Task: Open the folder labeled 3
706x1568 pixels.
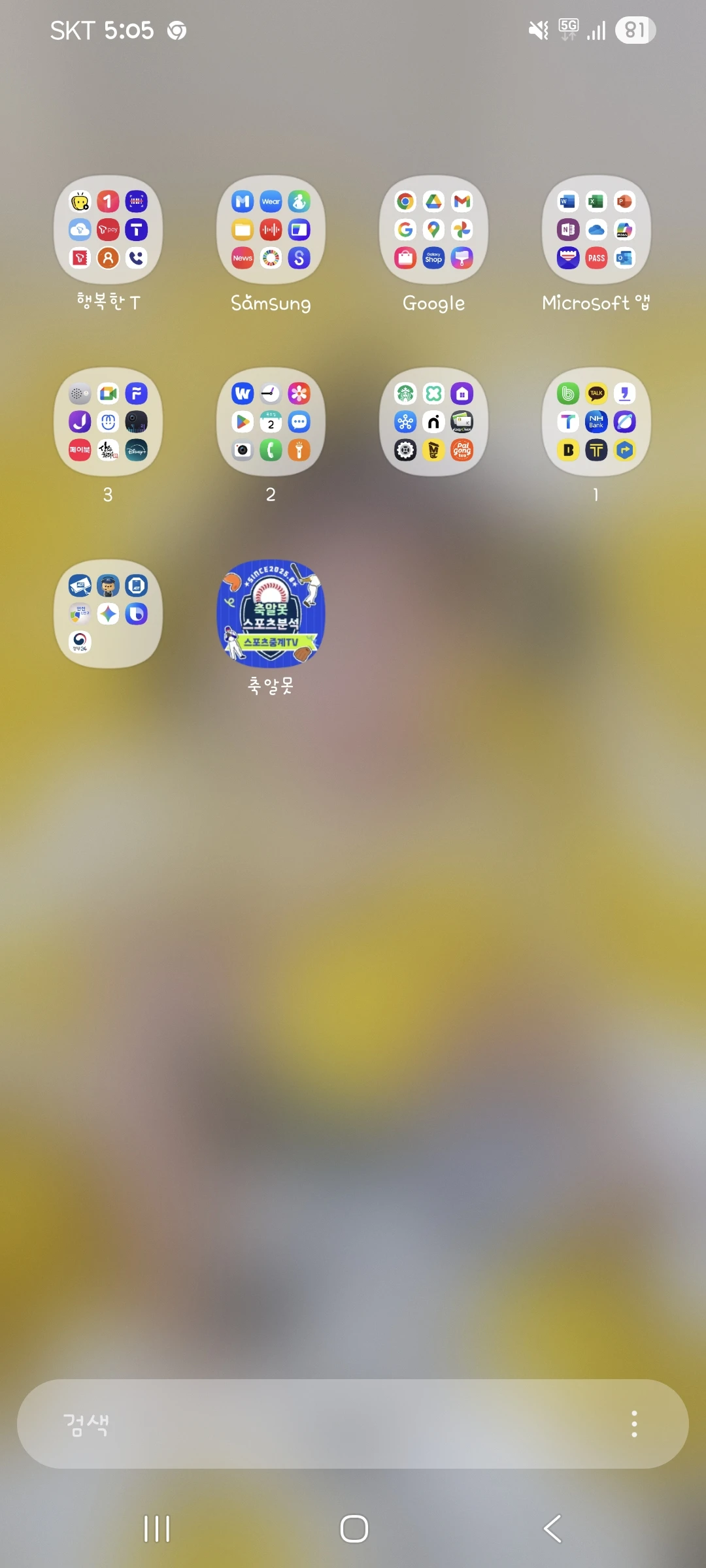Action: tap(108, 422)
